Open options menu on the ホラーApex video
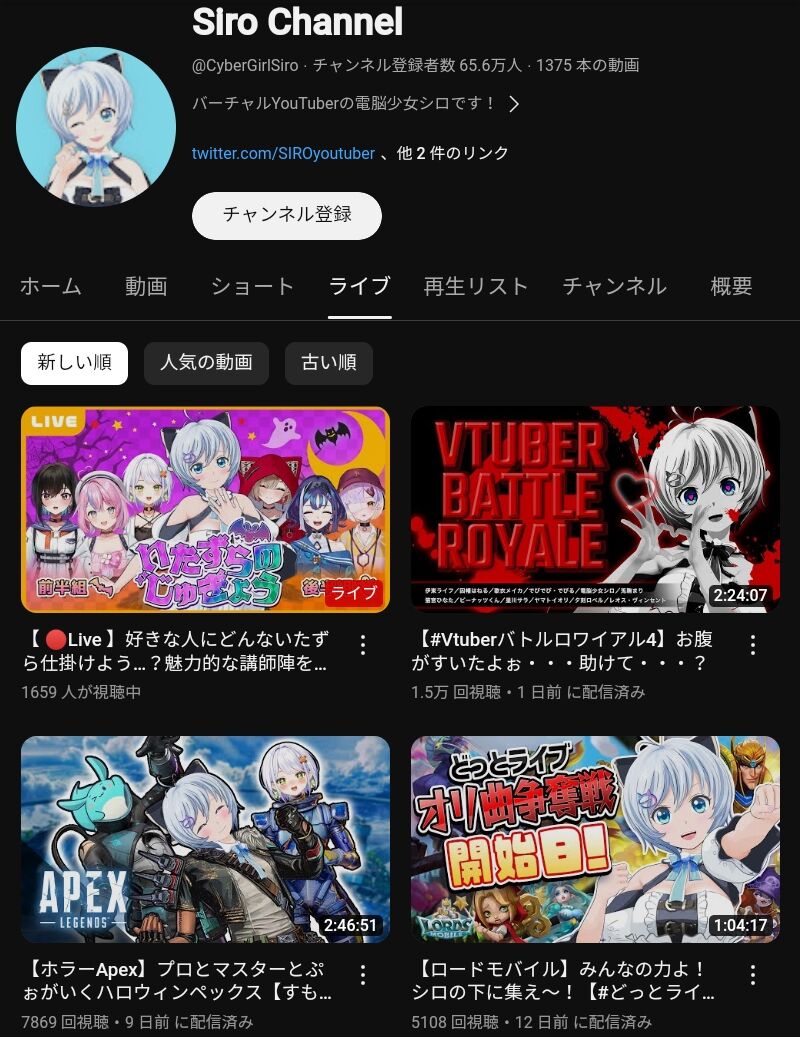Image resolution: width=800 pixels, height=1037 pixels. coord(362,975)
